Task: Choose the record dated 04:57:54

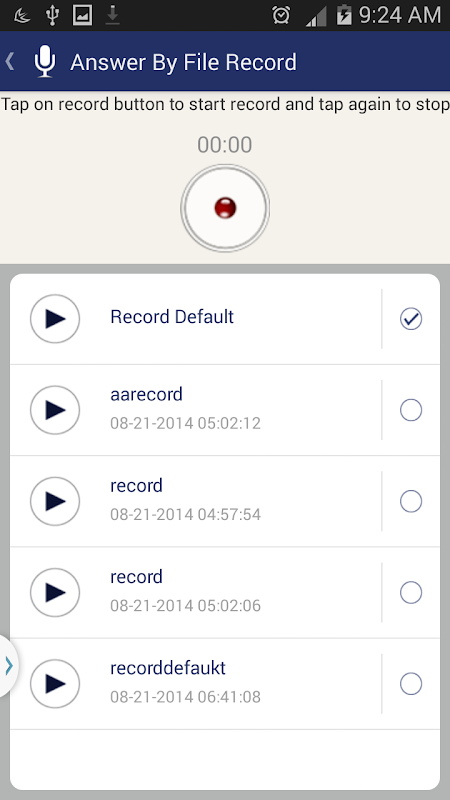Action: 411,501
